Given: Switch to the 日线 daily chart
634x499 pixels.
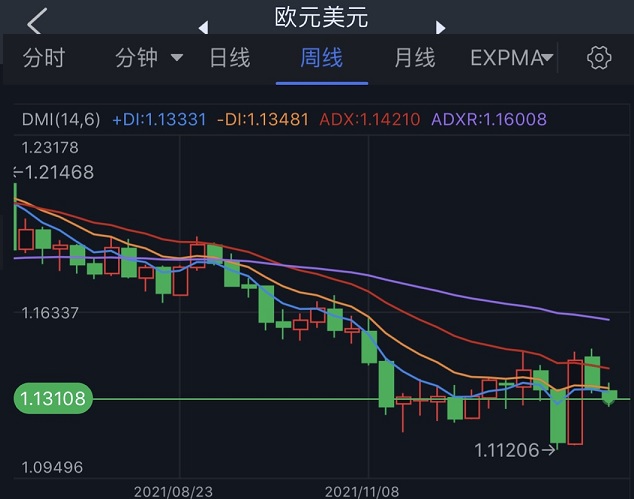Looking at the screenshot, I should [x=229, y=58].
